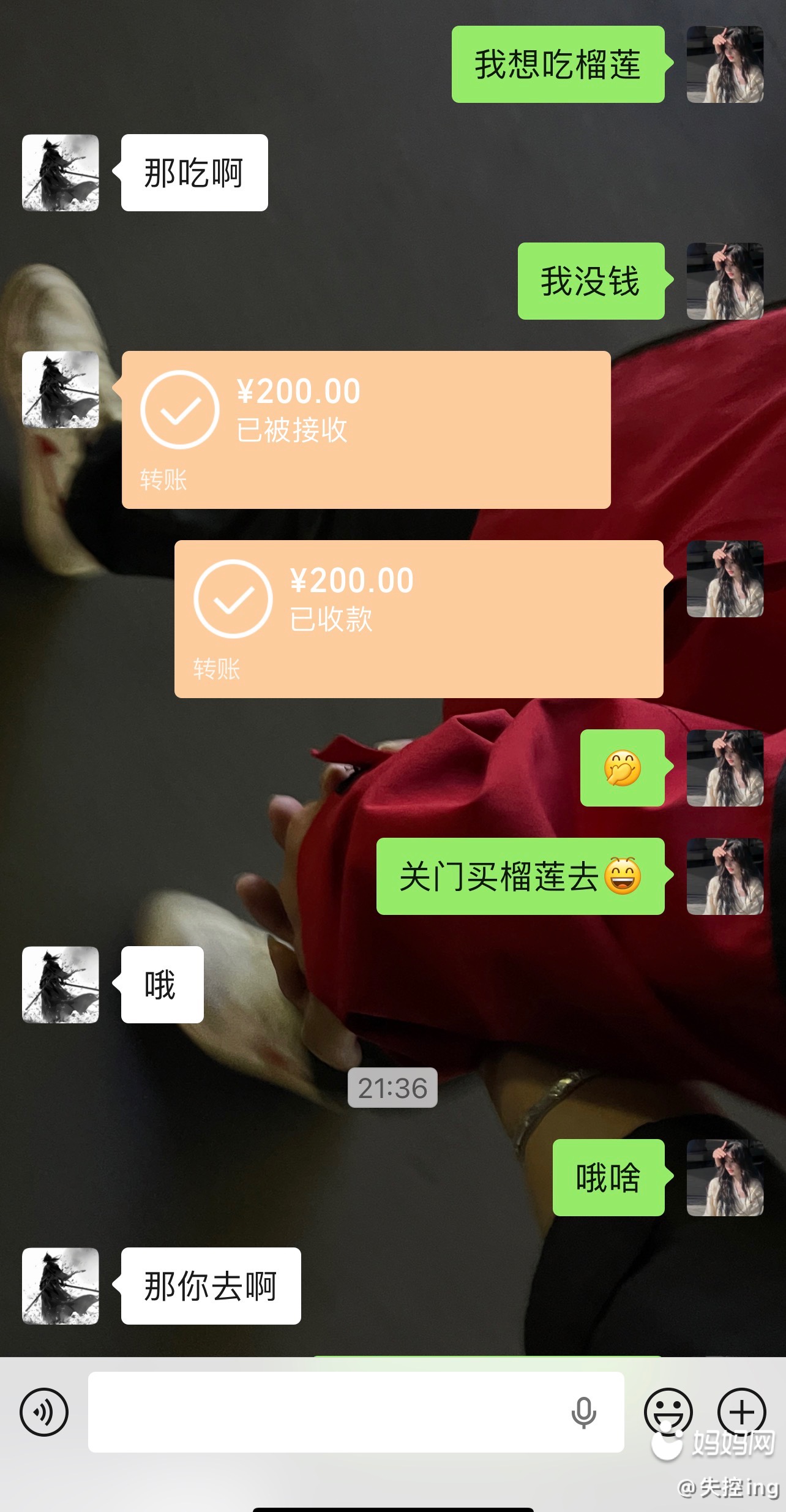The width and height of the screenshot is (786, 1512).
Task: Open the emoji sticker panel
Action: tap(668, 1412)
